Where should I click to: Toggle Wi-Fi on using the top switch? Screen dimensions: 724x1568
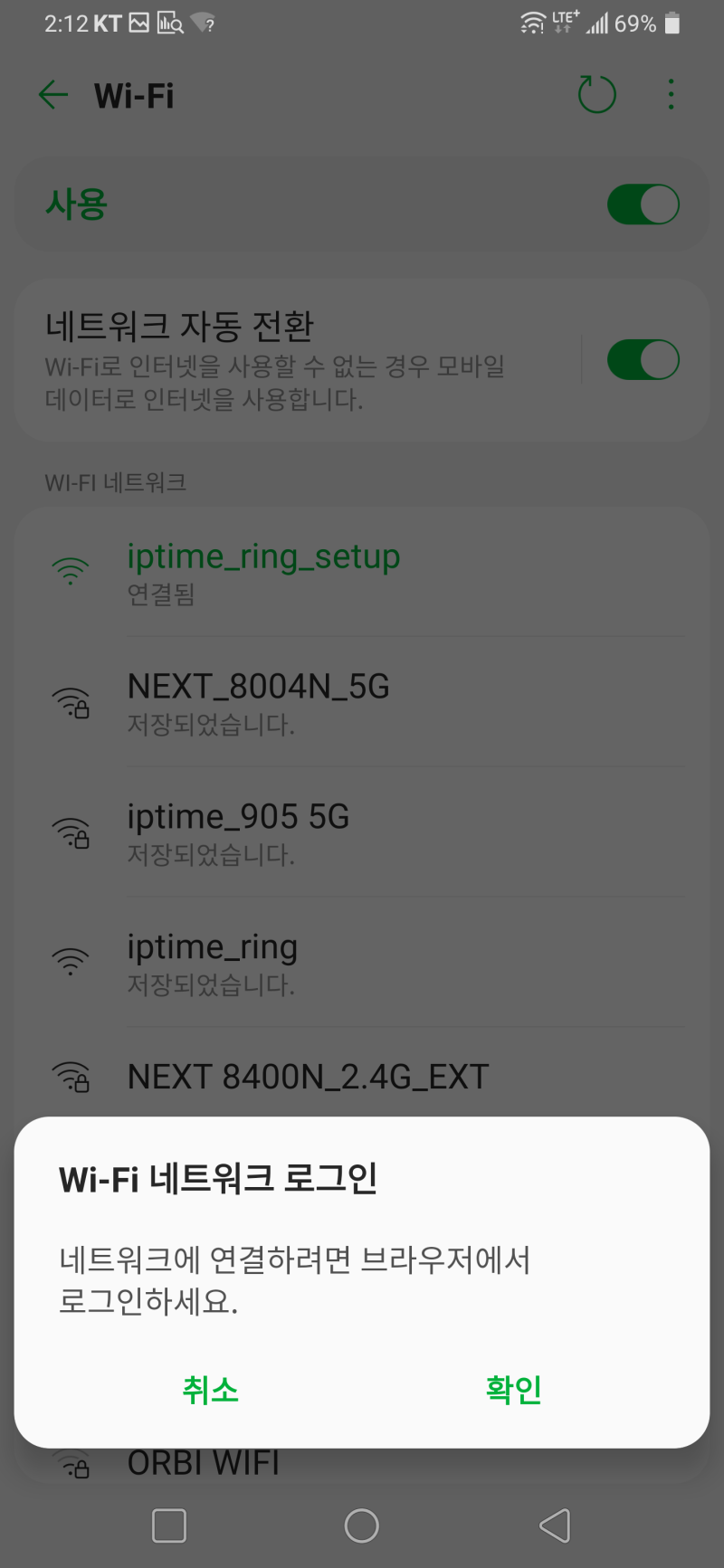click(x=643, y=204)
